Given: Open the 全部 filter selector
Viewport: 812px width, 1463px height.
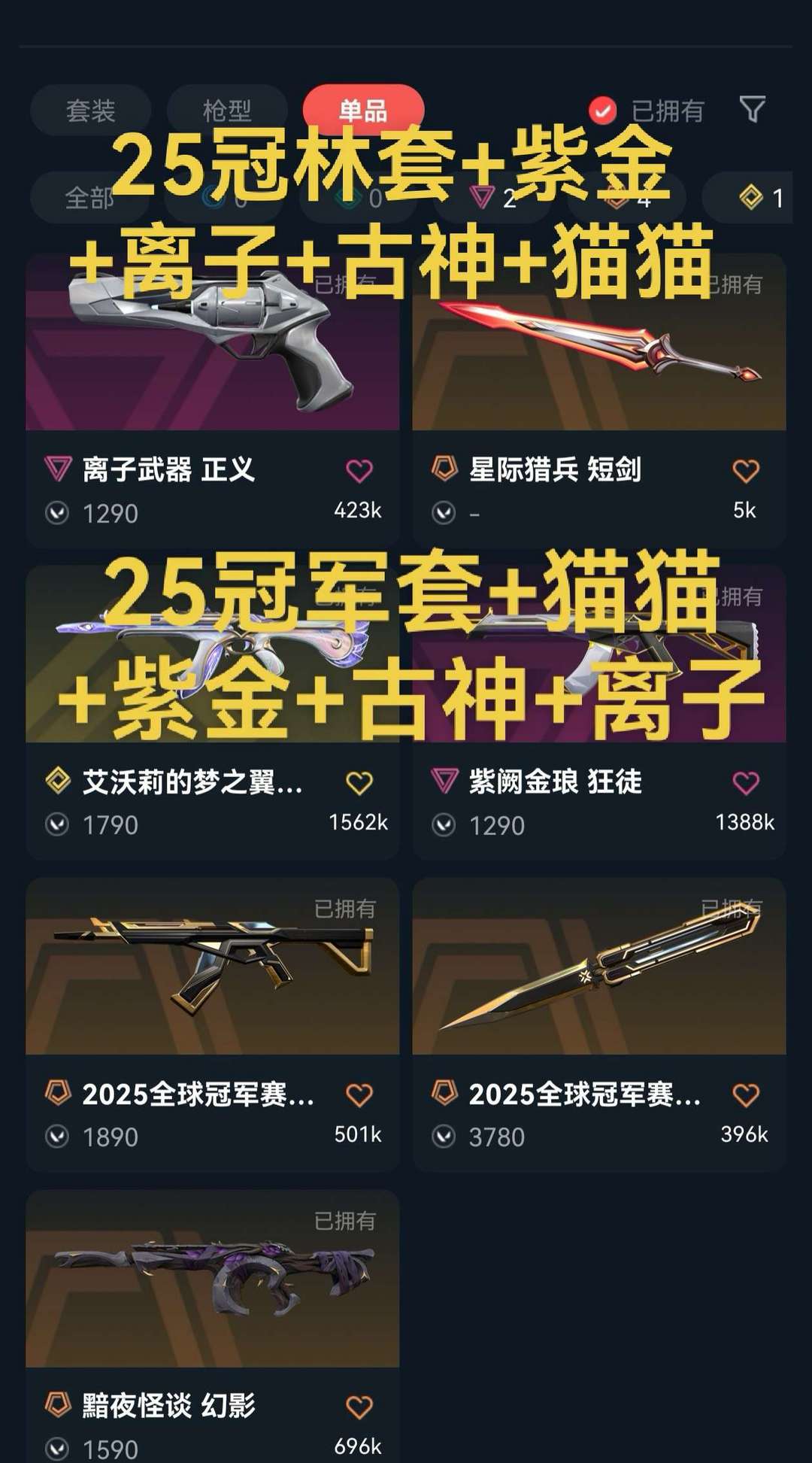Looking at the screenshot, I should [90, 196].
